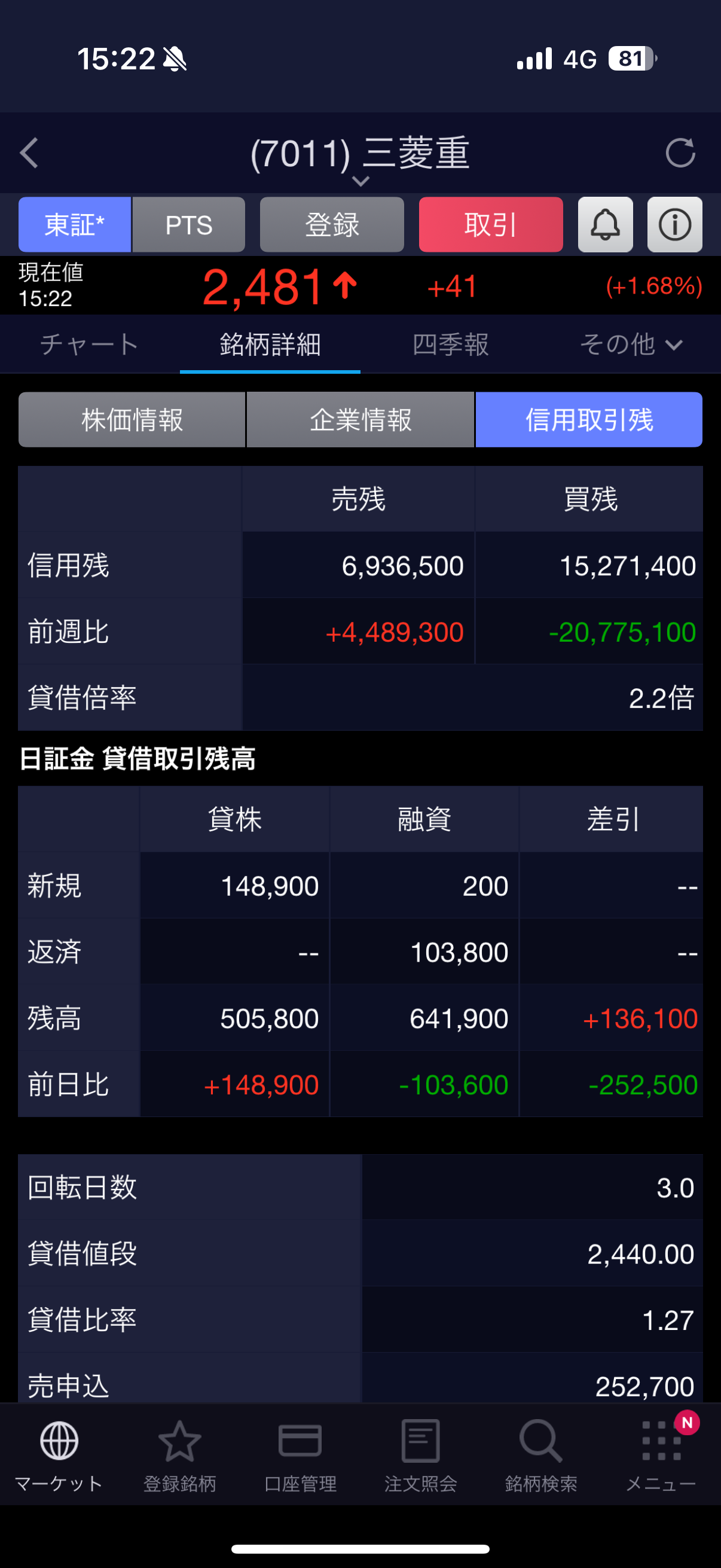Image resolution: width=721 pixels, height=1568 pixels.
Task: Show the info icon details
Action: tap(674, 225)
